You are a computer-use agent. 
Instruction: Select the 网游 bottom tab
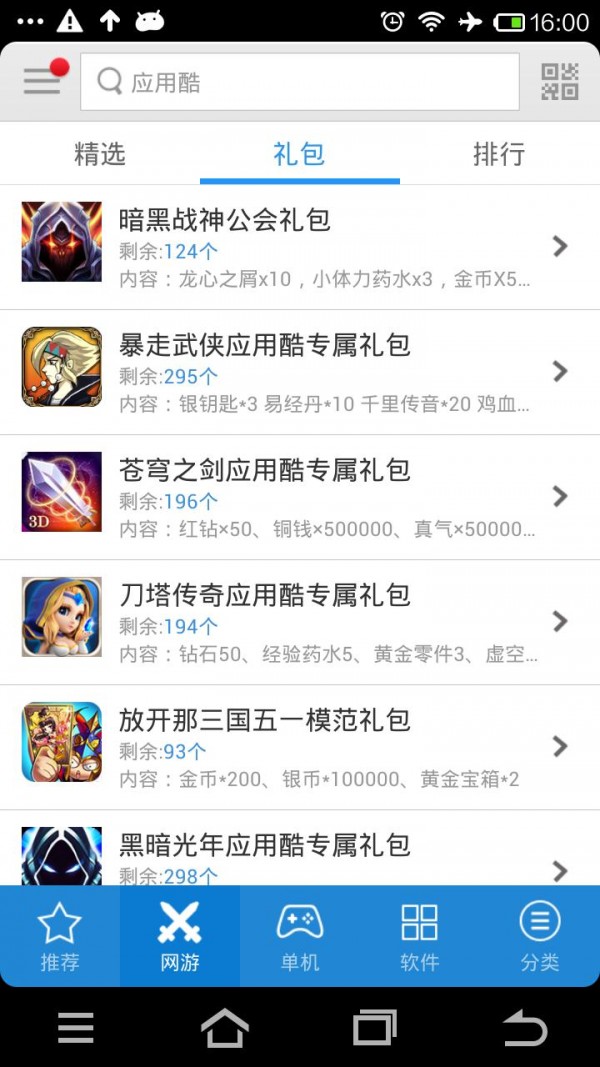[180, 936]
